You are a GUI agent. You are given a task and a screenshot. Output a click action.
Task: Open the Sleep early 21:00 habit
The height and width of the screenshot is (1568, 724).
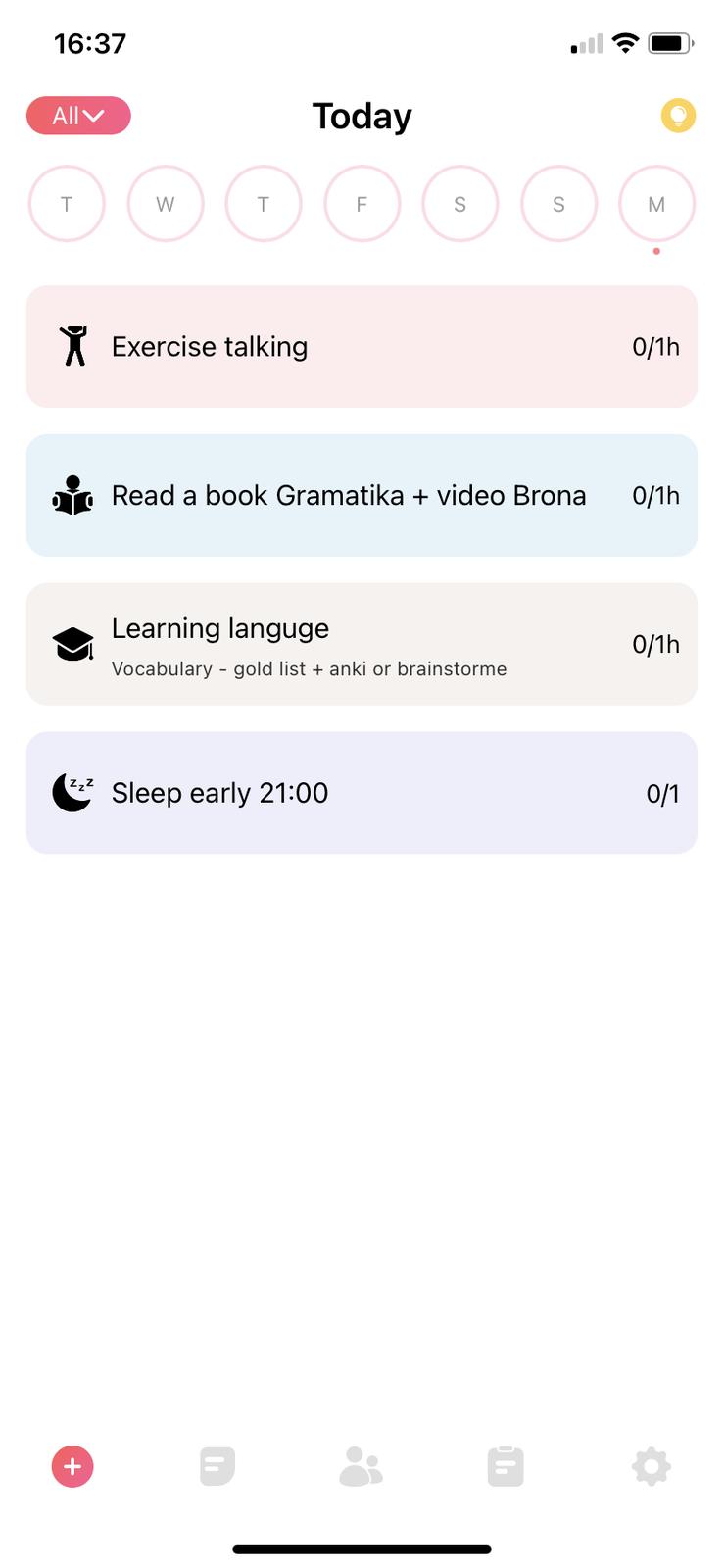tap(362, 793)
